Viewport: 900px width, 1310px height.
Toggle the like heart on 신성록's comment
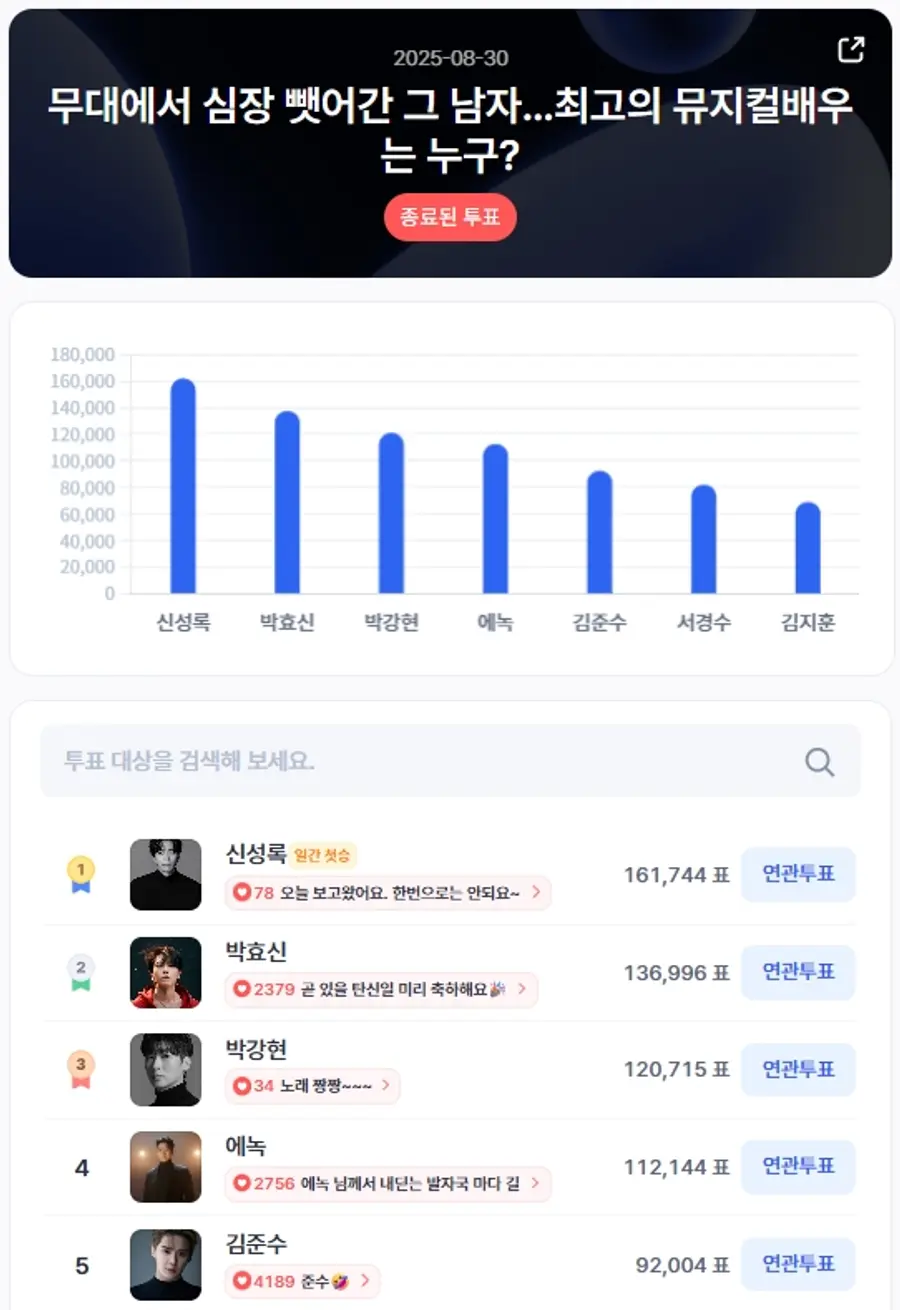pyautogui.click(x=240, y=893)
